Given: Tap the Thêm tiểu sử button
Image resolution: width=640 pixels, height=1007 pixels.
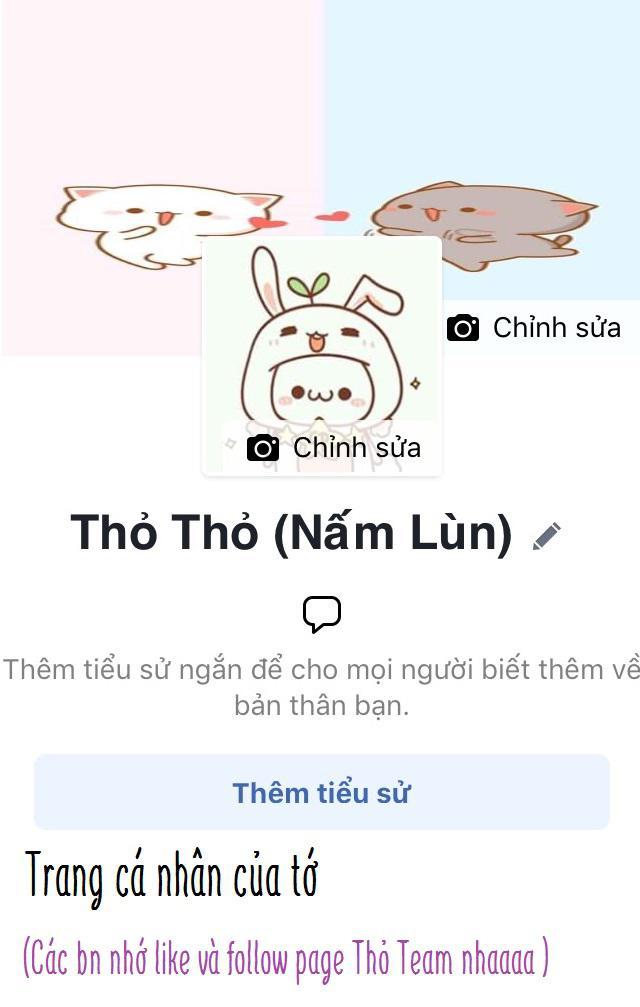Looking at the screenshot, I should pyautogui.click(x=321, y=793).
